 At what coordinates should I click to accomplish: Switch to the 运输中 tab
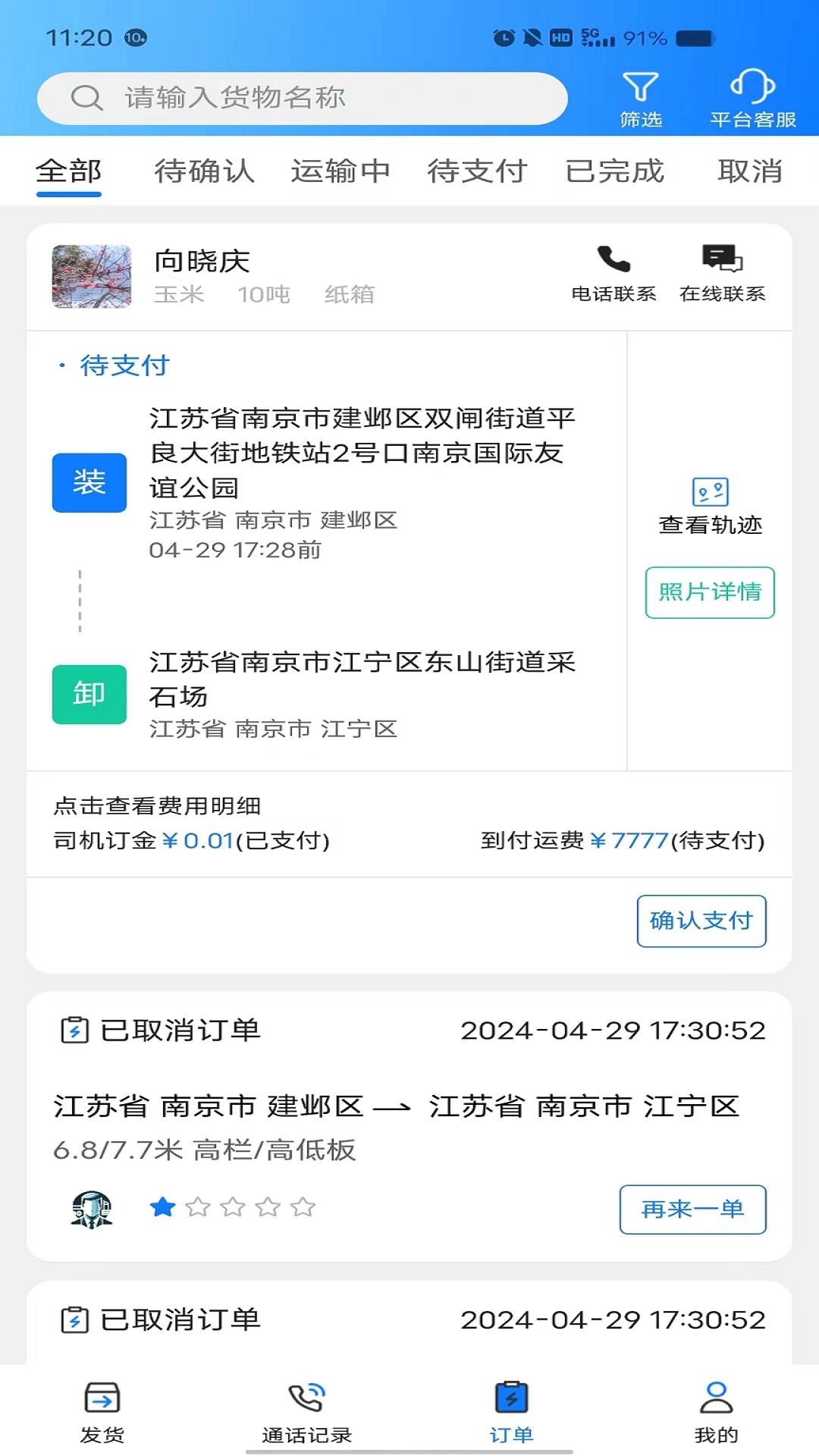[340, 171]
